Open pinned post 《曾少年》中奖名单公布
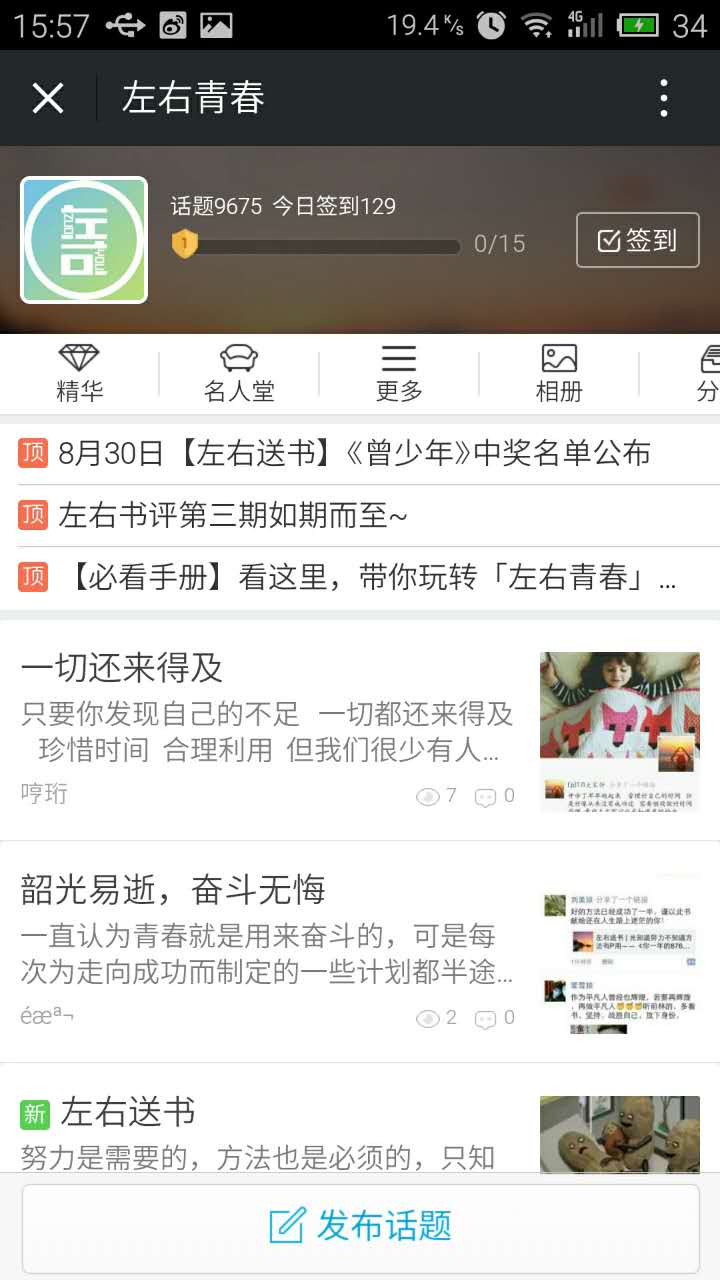The width and height of the screenshot is (720, 1280). coord(354,454)
